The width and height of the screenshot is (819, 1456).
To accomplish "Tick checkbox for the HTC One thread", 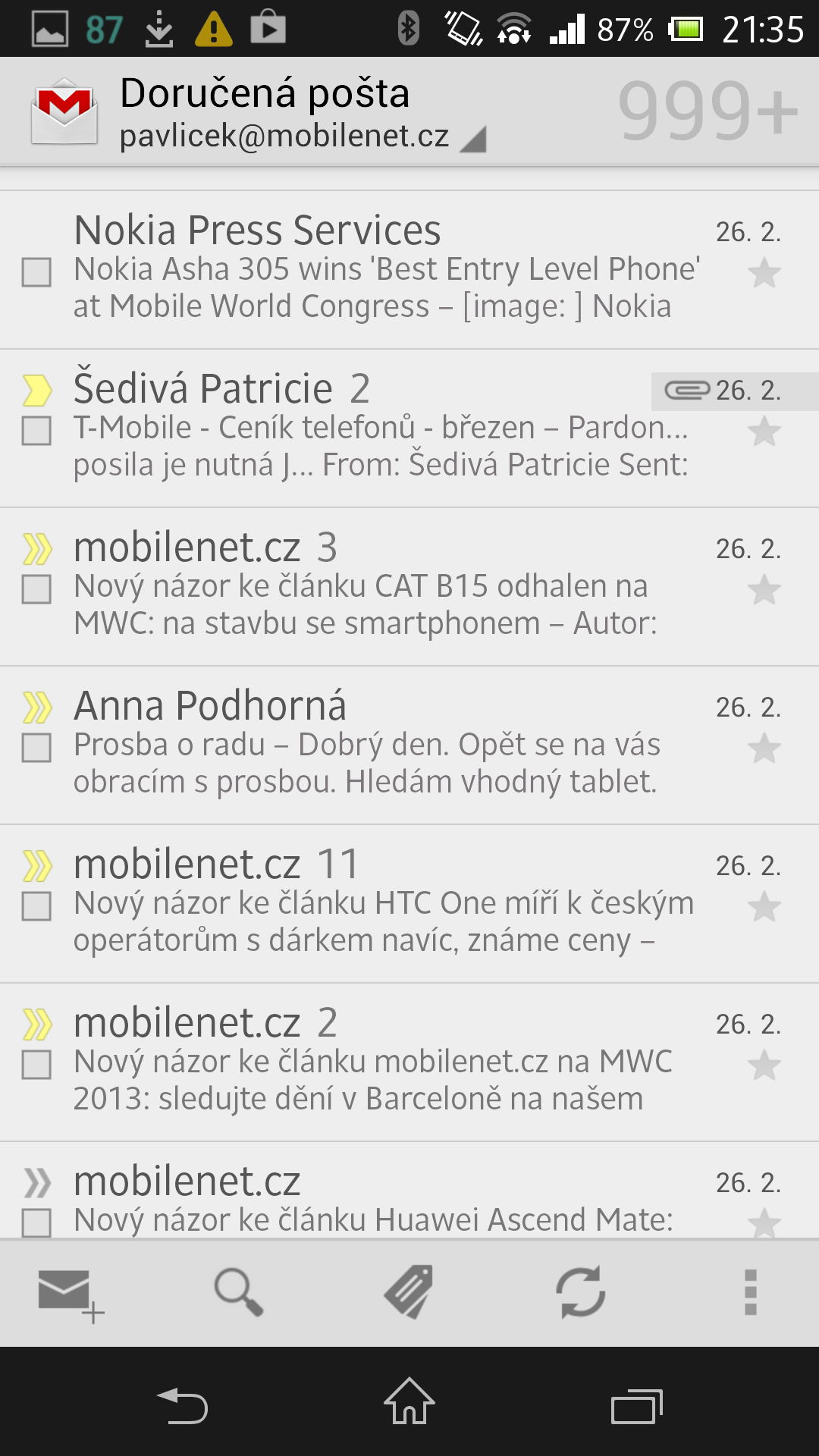I will click(x=36, y=906).
